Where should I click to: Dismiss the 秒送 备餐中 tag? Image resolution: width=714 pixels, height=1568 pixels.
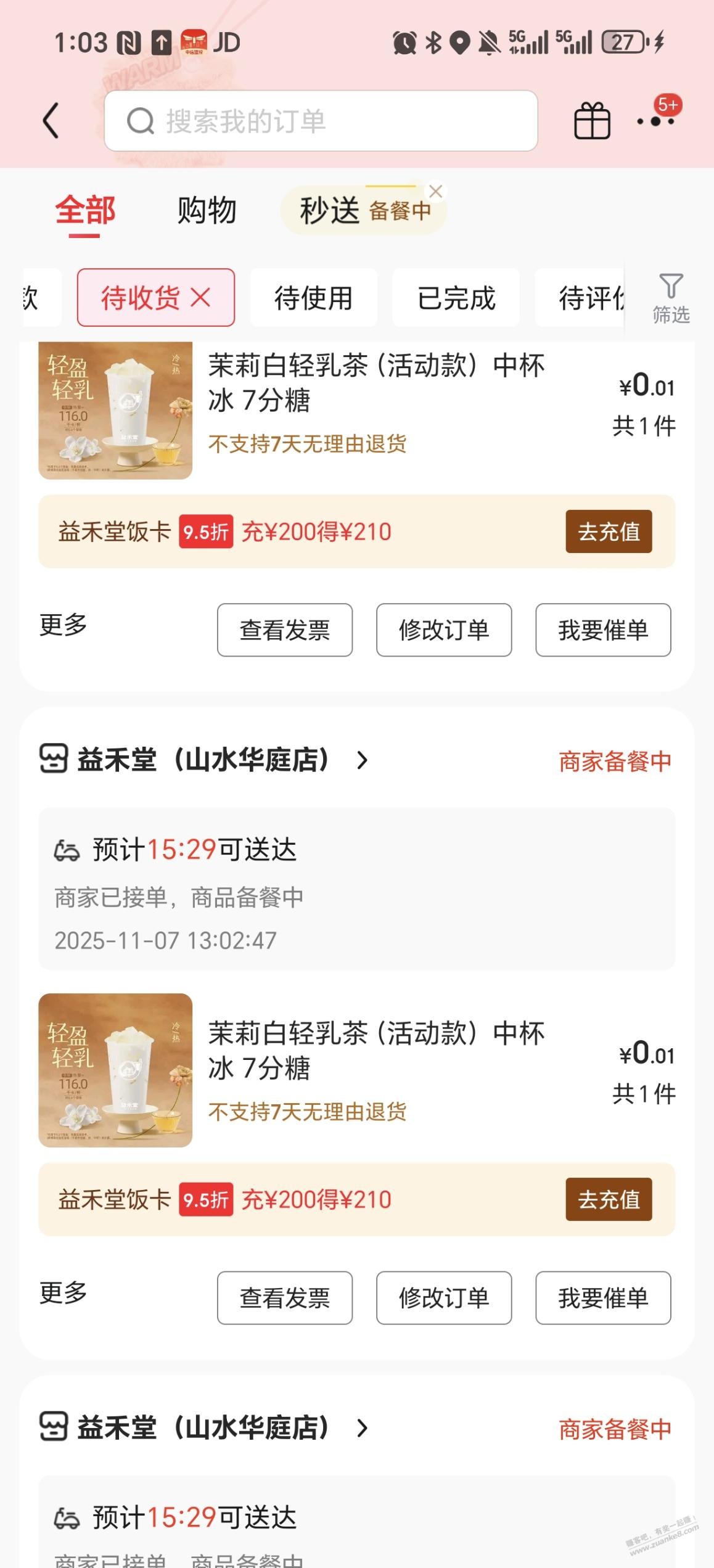tap(436, 192)
